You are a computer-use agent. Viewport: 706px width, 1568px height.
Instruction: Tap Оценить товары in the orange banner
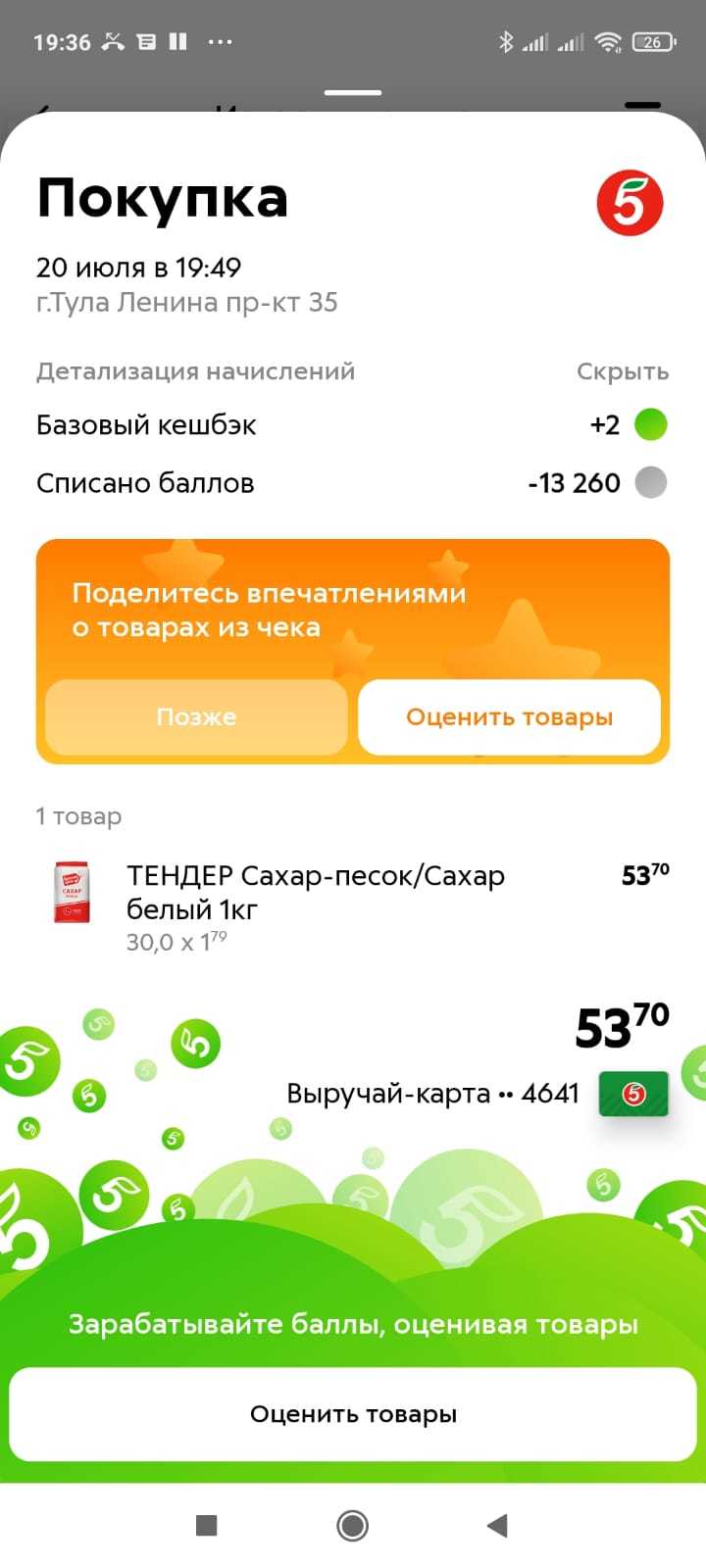(509, 717)
